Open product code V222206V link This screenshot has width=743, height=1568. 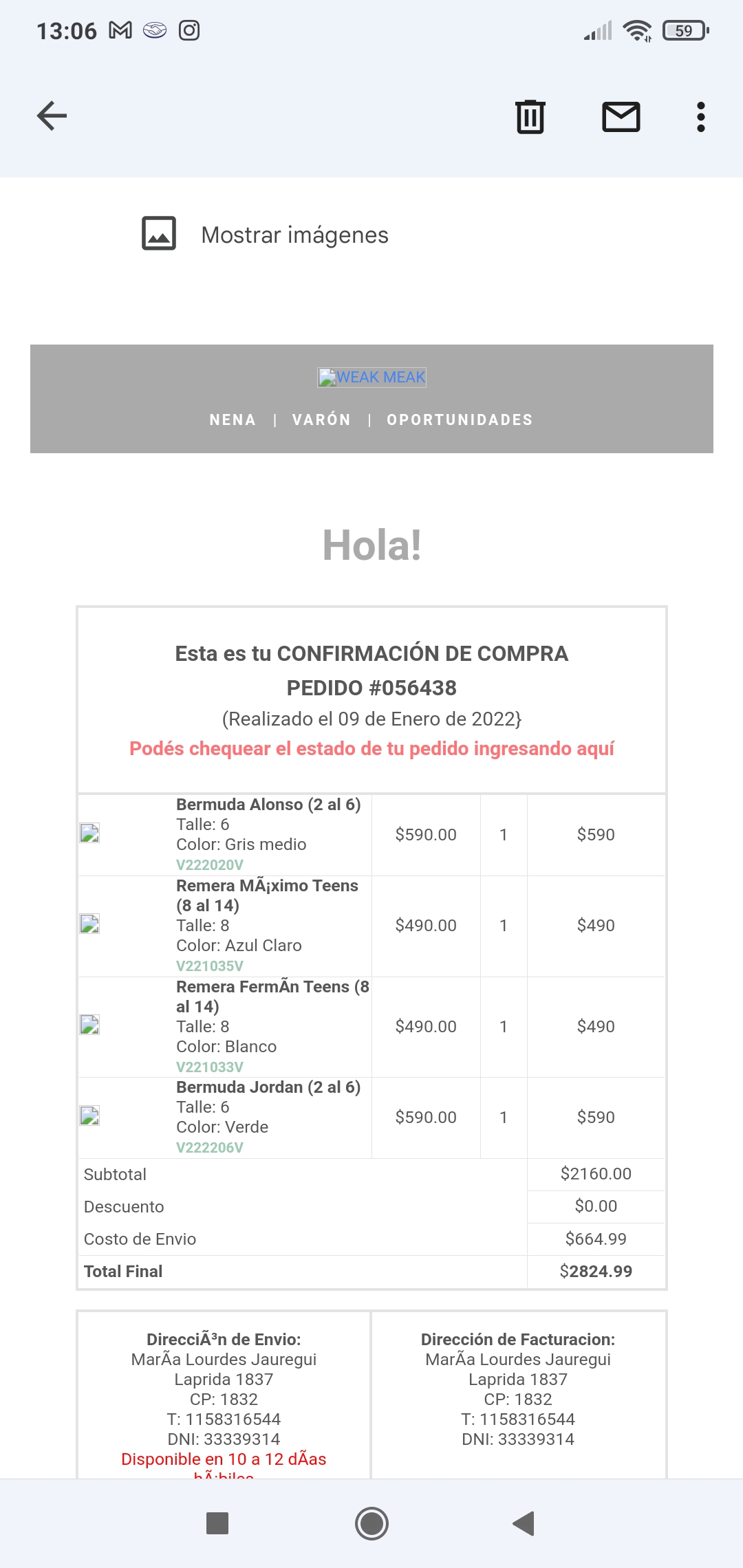(210, 1147)
